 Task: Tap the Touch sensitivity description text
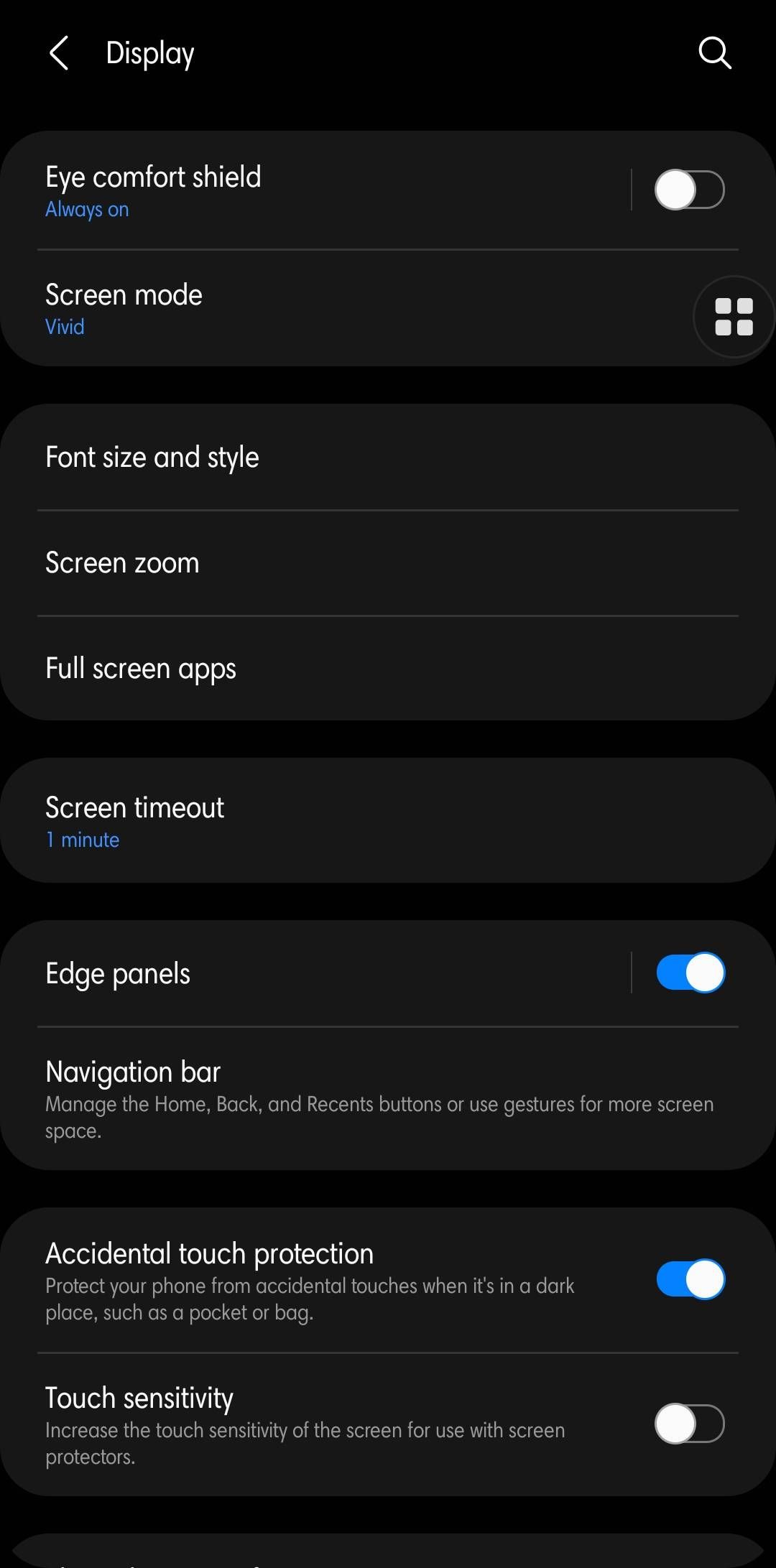pos(305,1442)
